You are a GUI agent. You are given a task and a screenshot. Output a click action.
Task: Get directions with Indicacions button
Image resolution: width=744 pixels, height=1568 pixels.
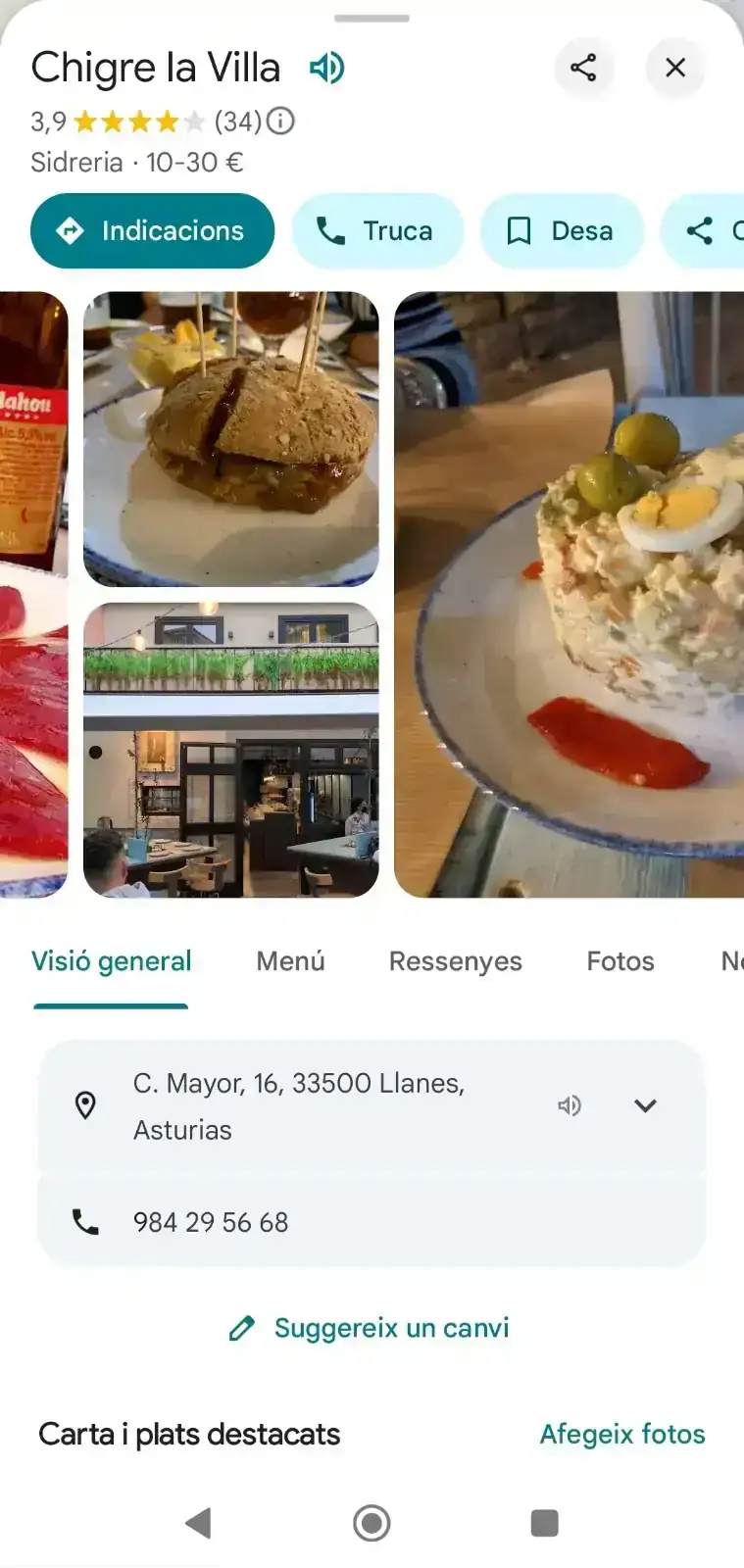(153, 231)
